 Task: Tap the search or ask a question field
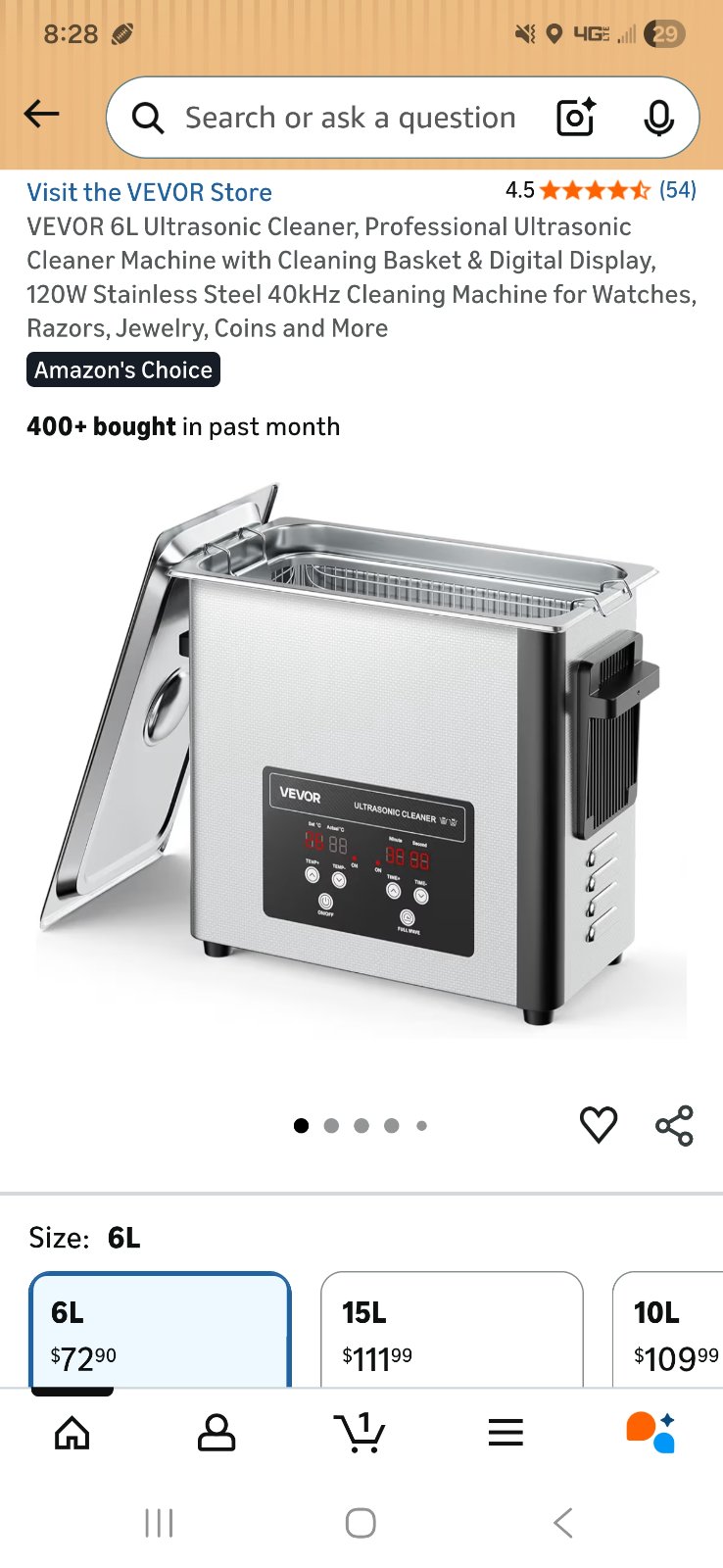click(349, 118)
